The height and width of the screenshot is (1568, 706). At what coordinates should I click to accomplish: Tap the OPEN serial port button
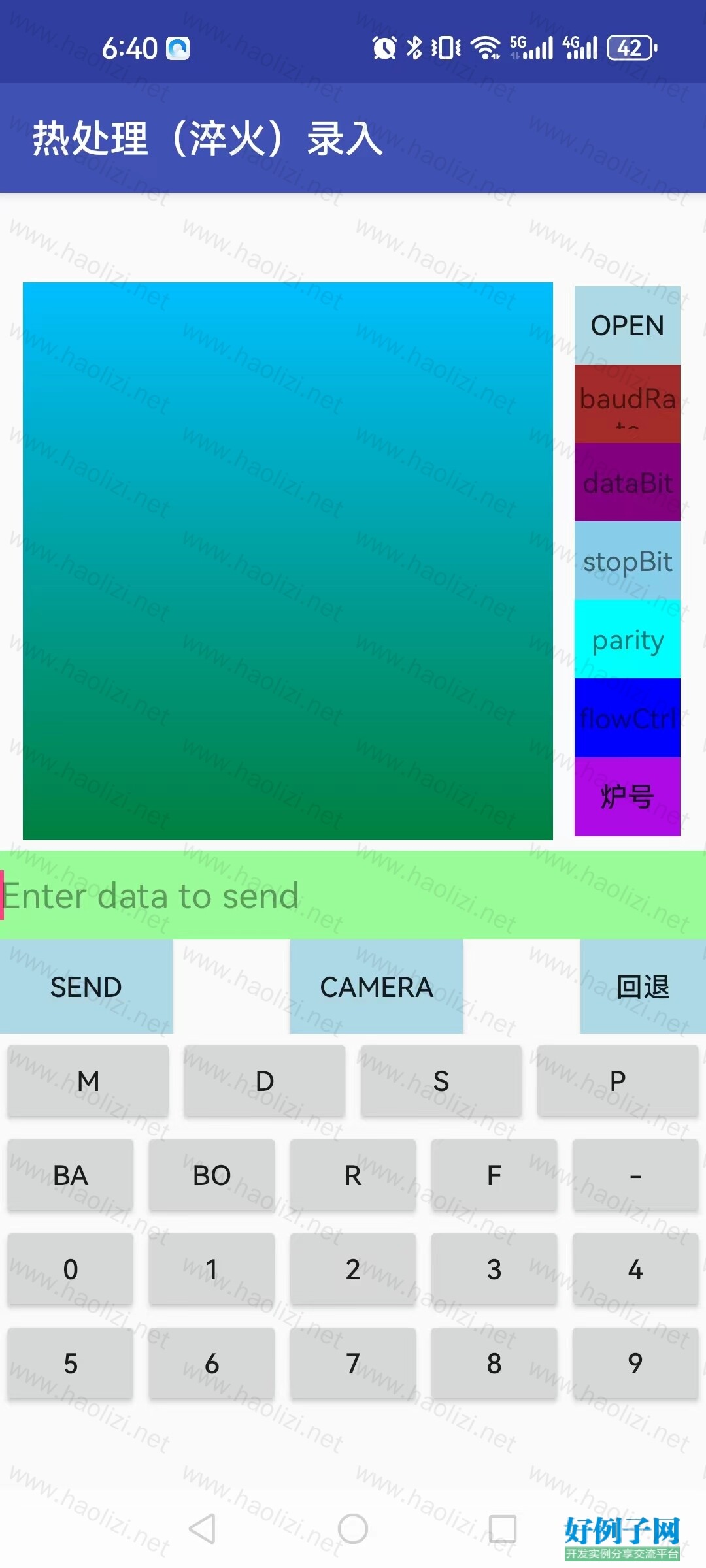coord(627,325)
